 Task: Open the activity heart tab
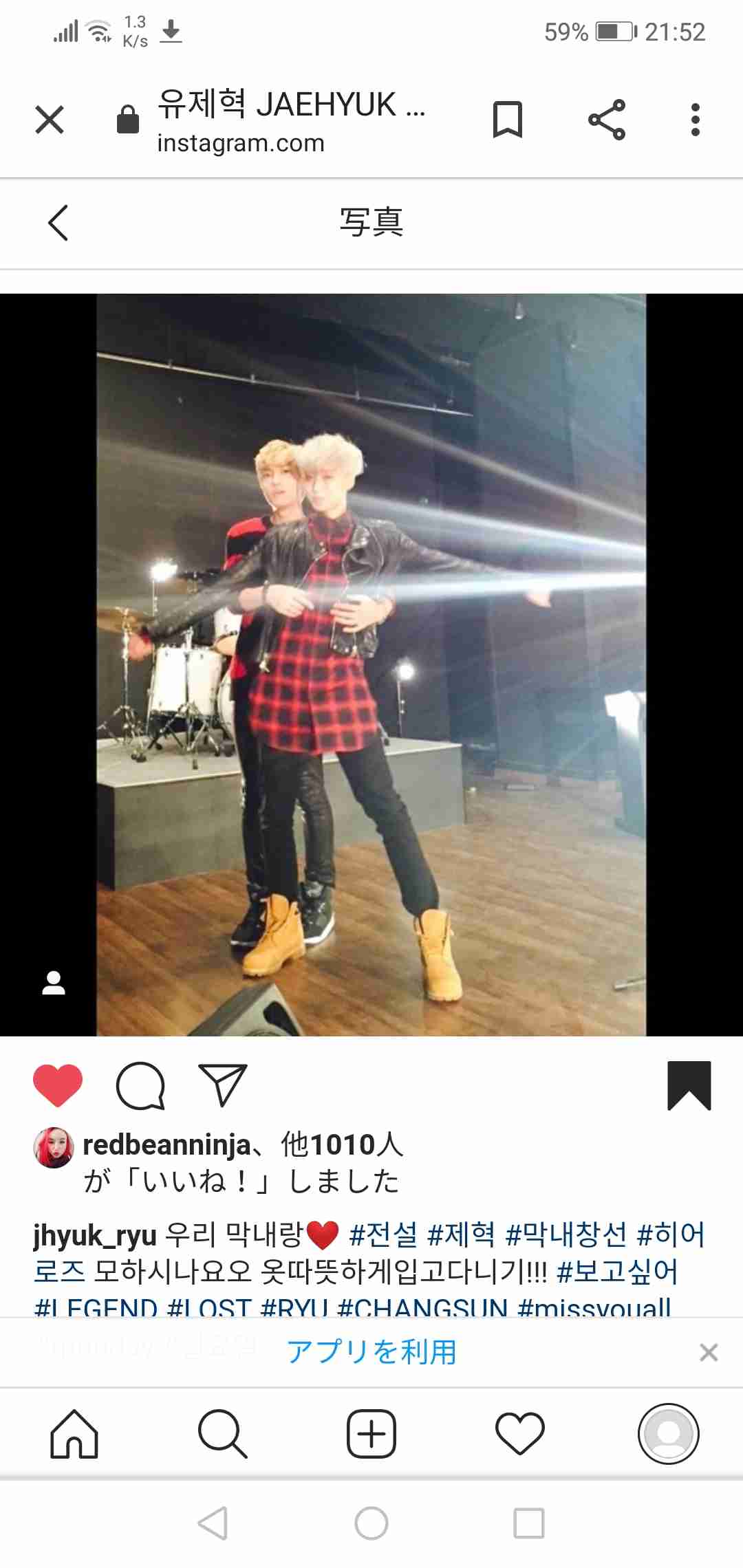tap(520, 1434)
